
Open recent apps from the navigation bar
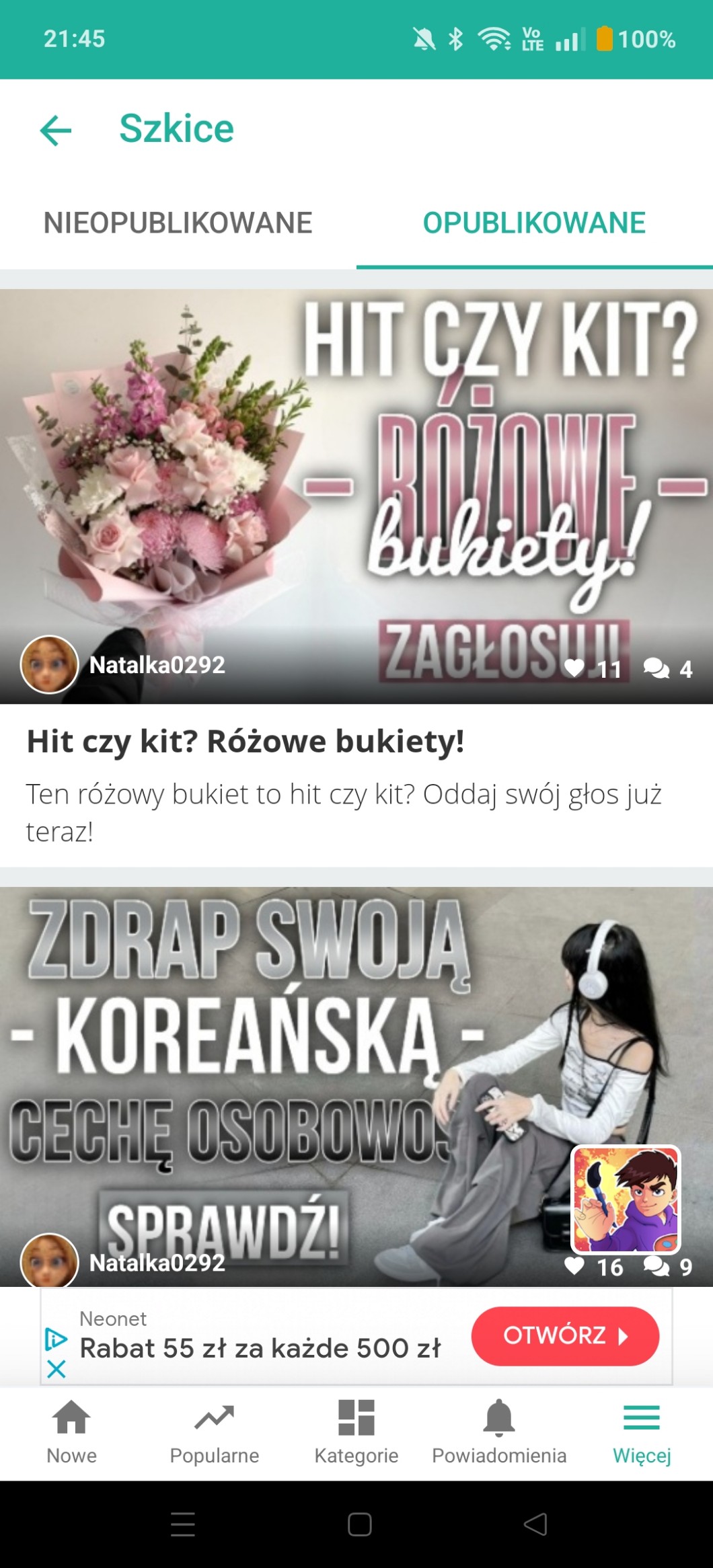[x=183, y=1524]
